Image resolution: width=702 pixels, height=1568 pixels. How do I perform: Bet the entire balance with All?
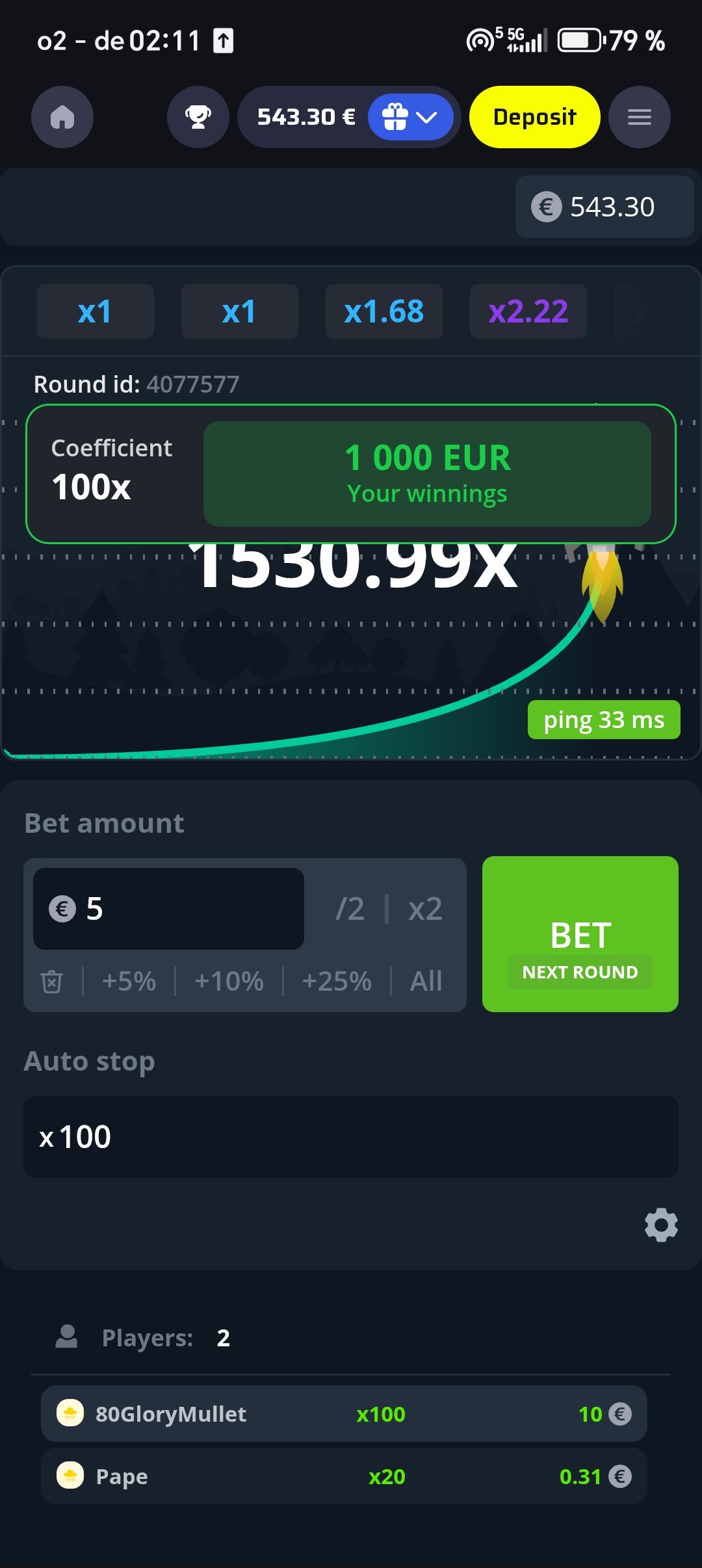point(426,981)
